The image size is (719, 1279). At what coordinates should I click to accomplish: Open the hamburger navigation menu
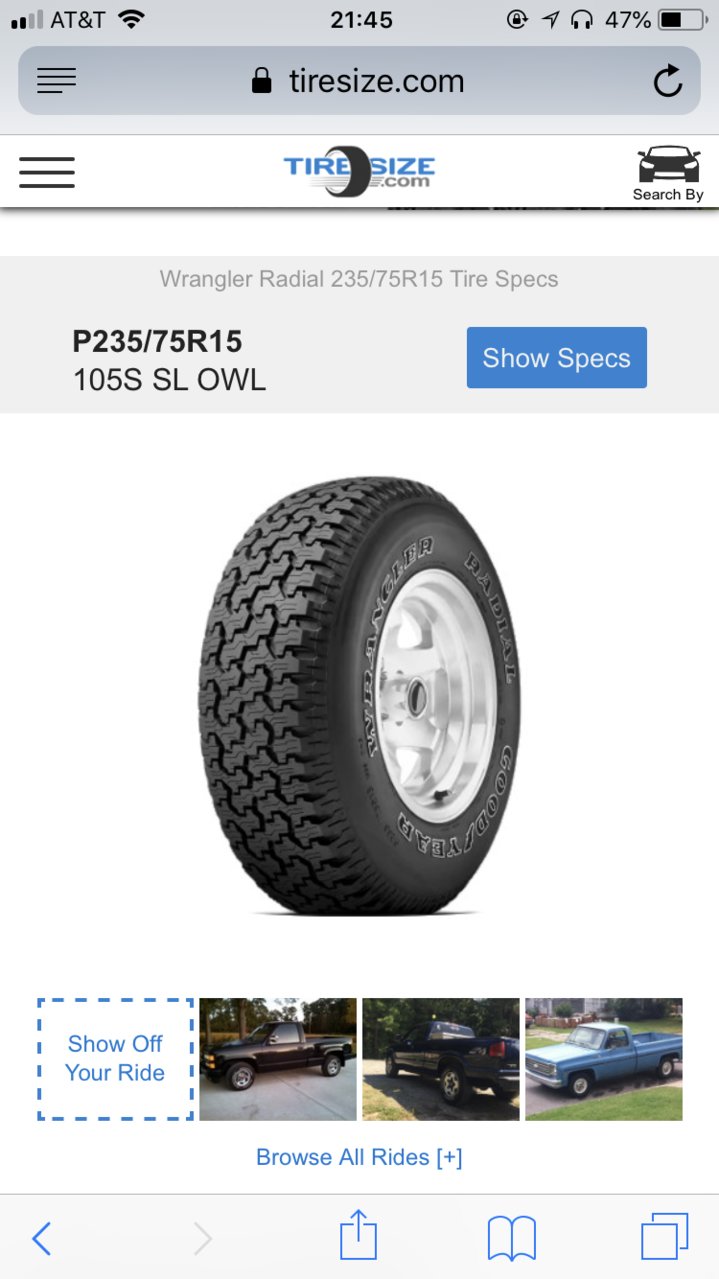[x=47, y=172]
